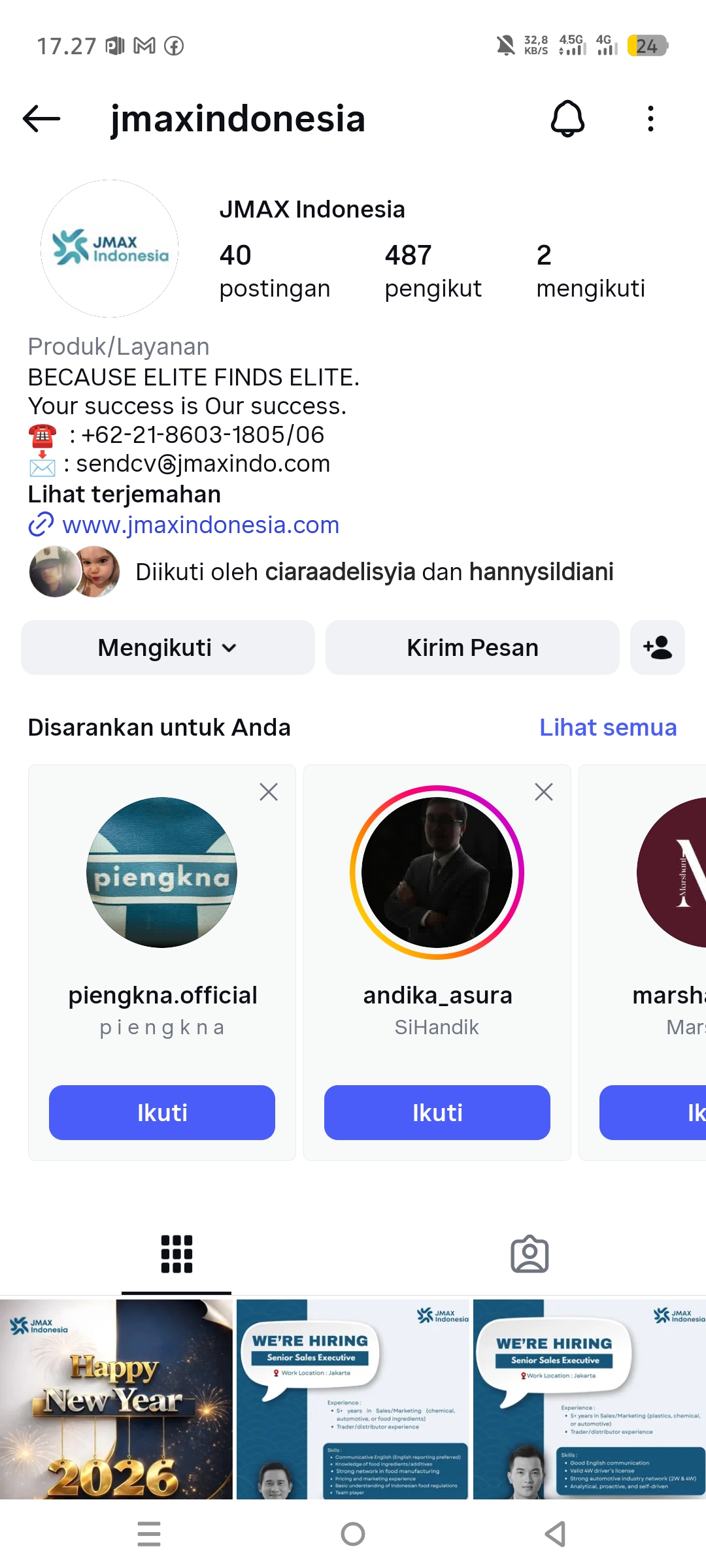This screenshot has height=1568, width=706.
Task: Go back using the top-left arrow
Action: [41, 119]
